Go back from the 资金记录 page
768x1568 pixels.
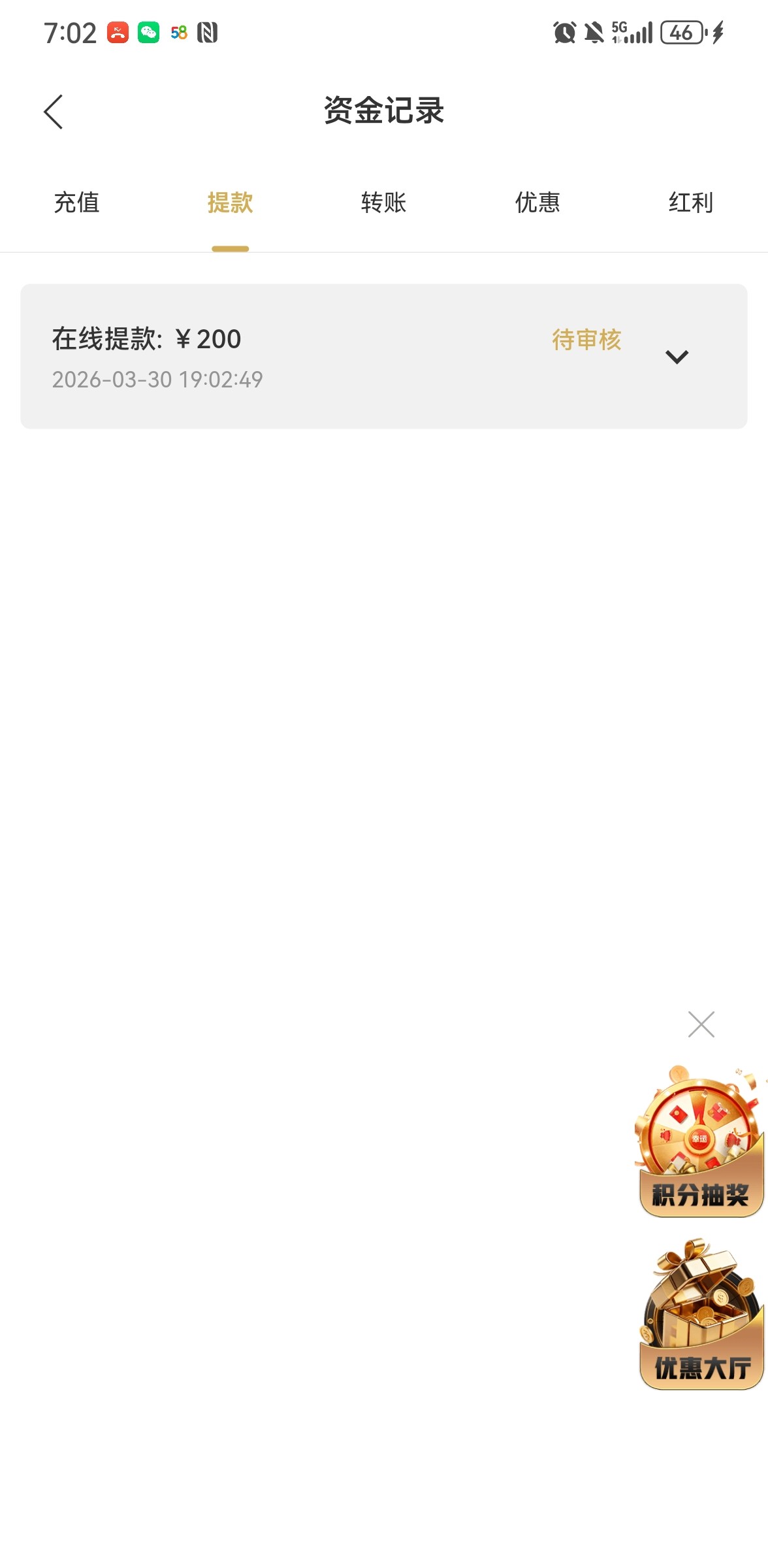tap(54, 112)
